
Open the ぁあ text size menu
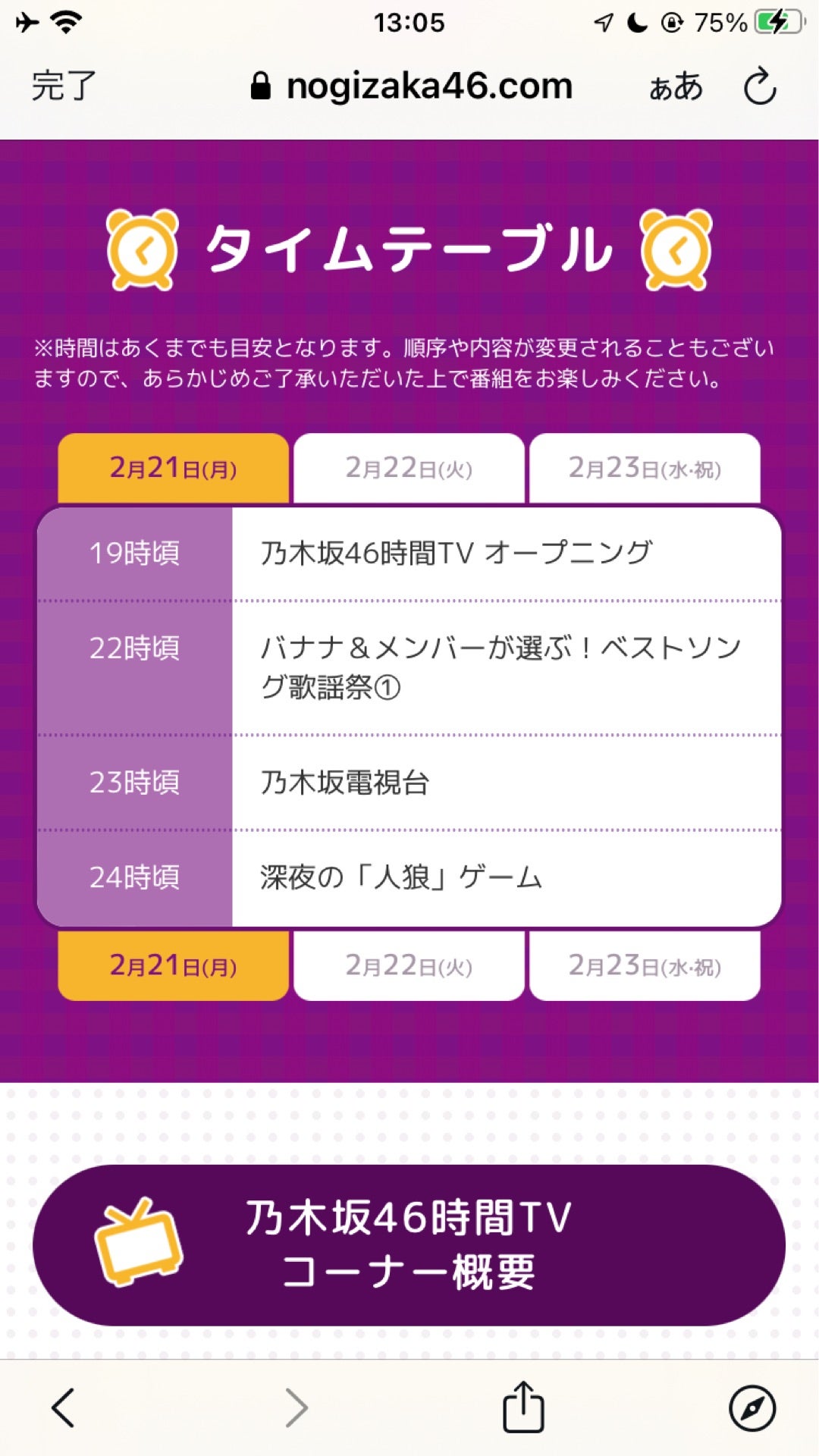pyautogui.click(x=676, y=87)
